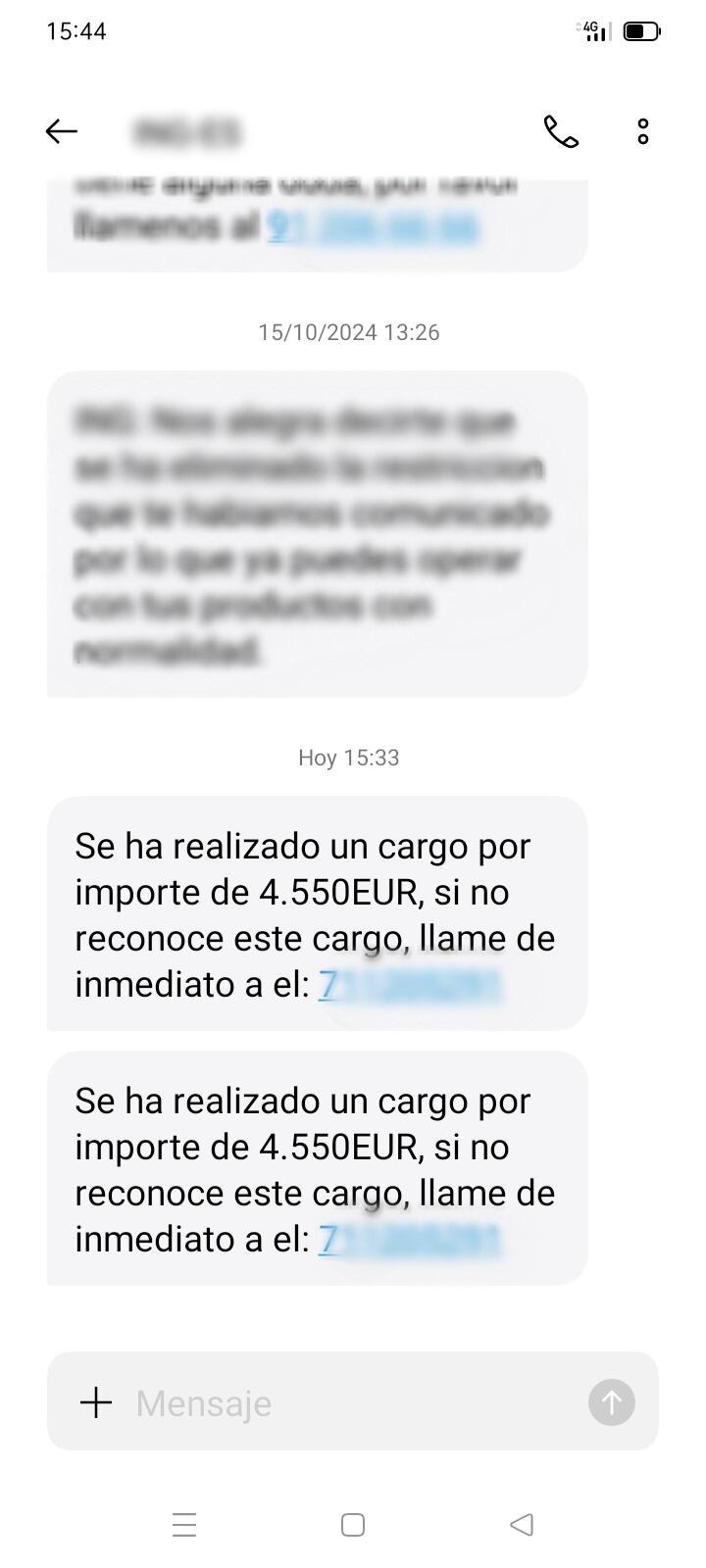Screen dimensions: 706x1568
Task: Send the message with the arrow button
Action: click(x=611, y=1402)
